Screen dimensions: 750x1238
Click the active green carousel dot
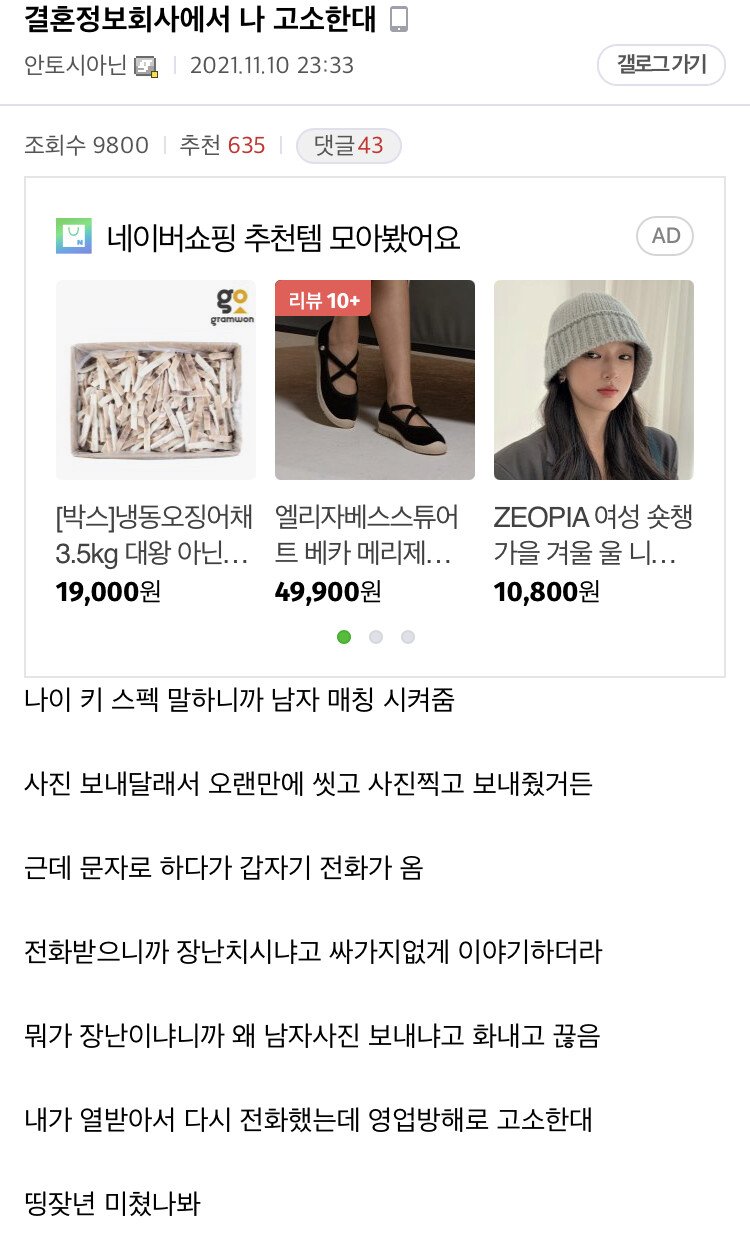click(344, 636)
